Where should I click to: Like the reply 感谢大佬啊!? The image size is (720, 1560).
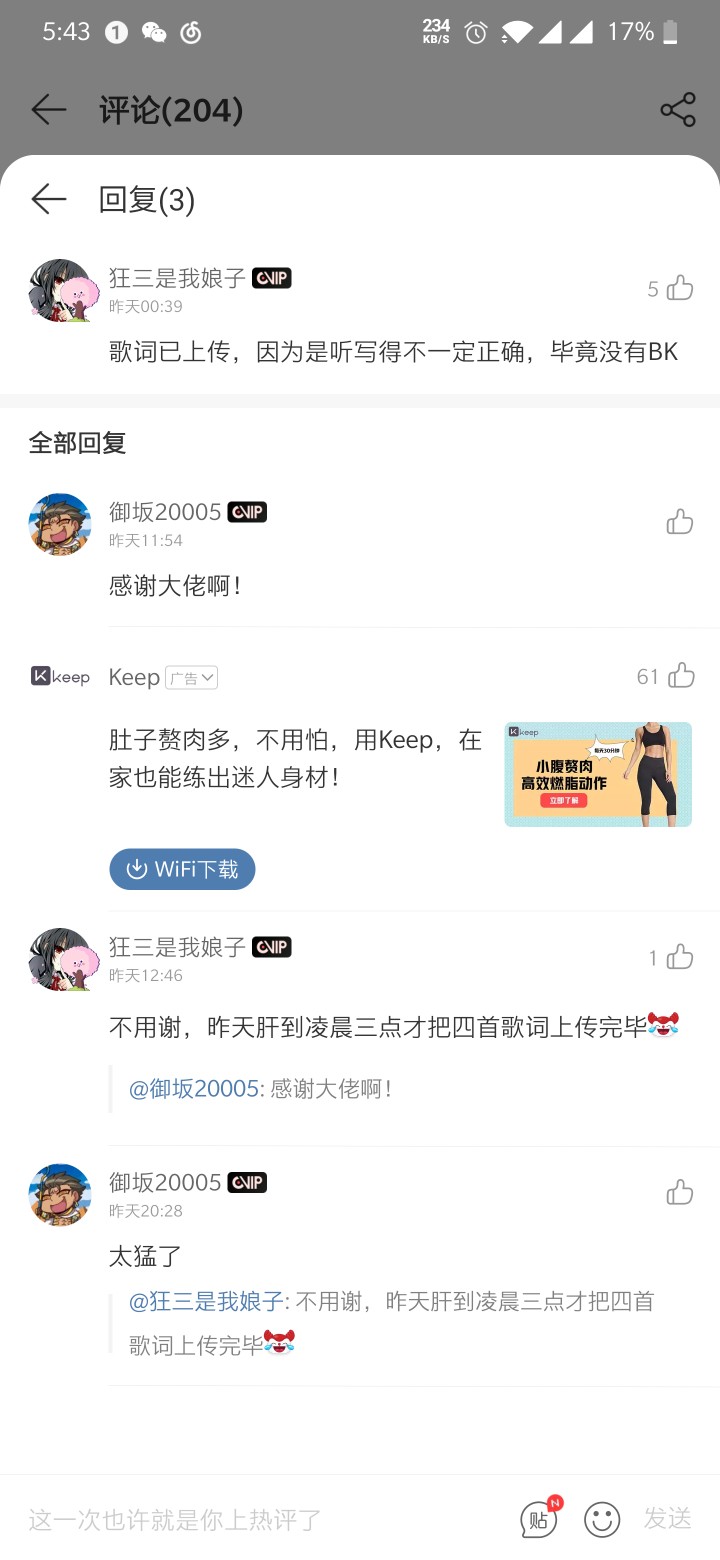tap(680, 522)
